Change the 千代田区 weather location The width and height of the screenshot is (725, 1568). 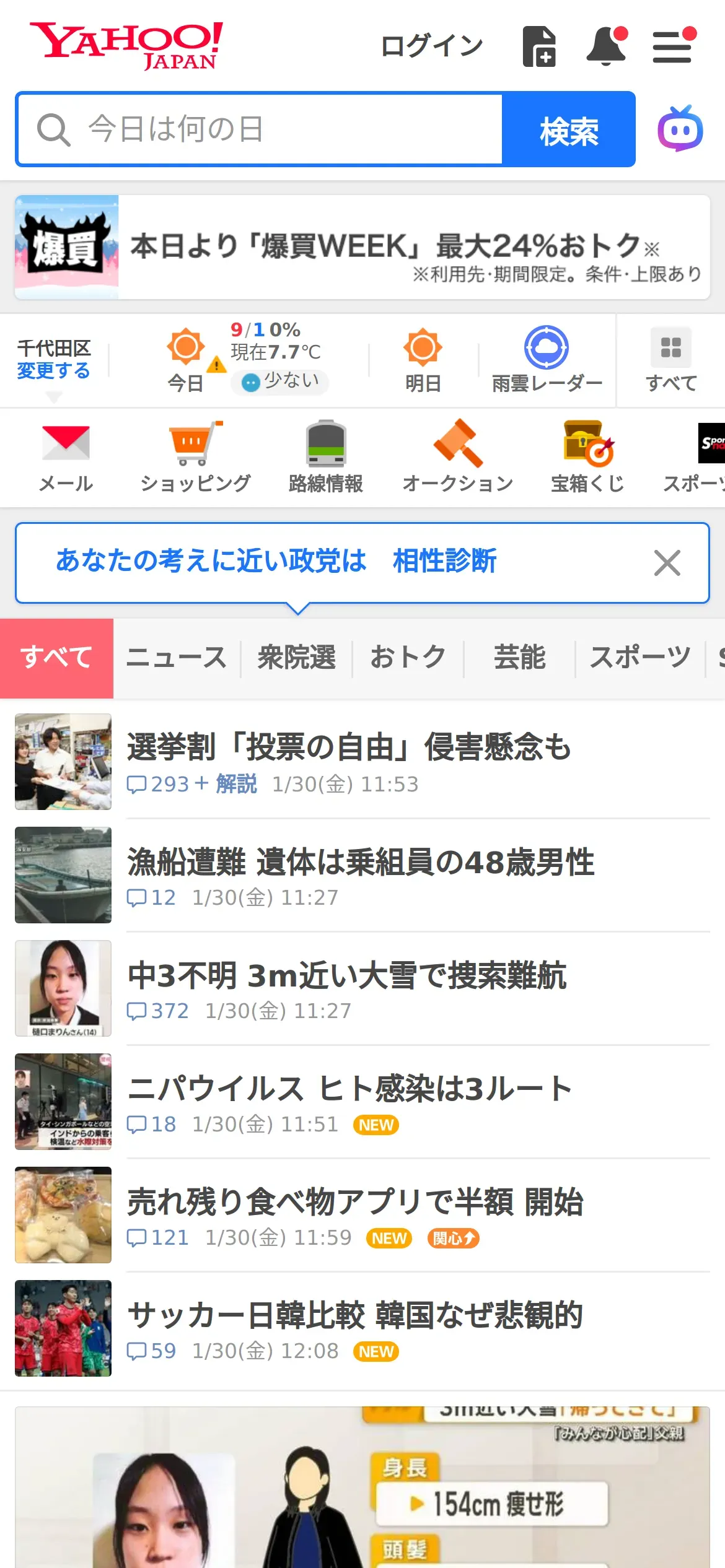point(54,370)
